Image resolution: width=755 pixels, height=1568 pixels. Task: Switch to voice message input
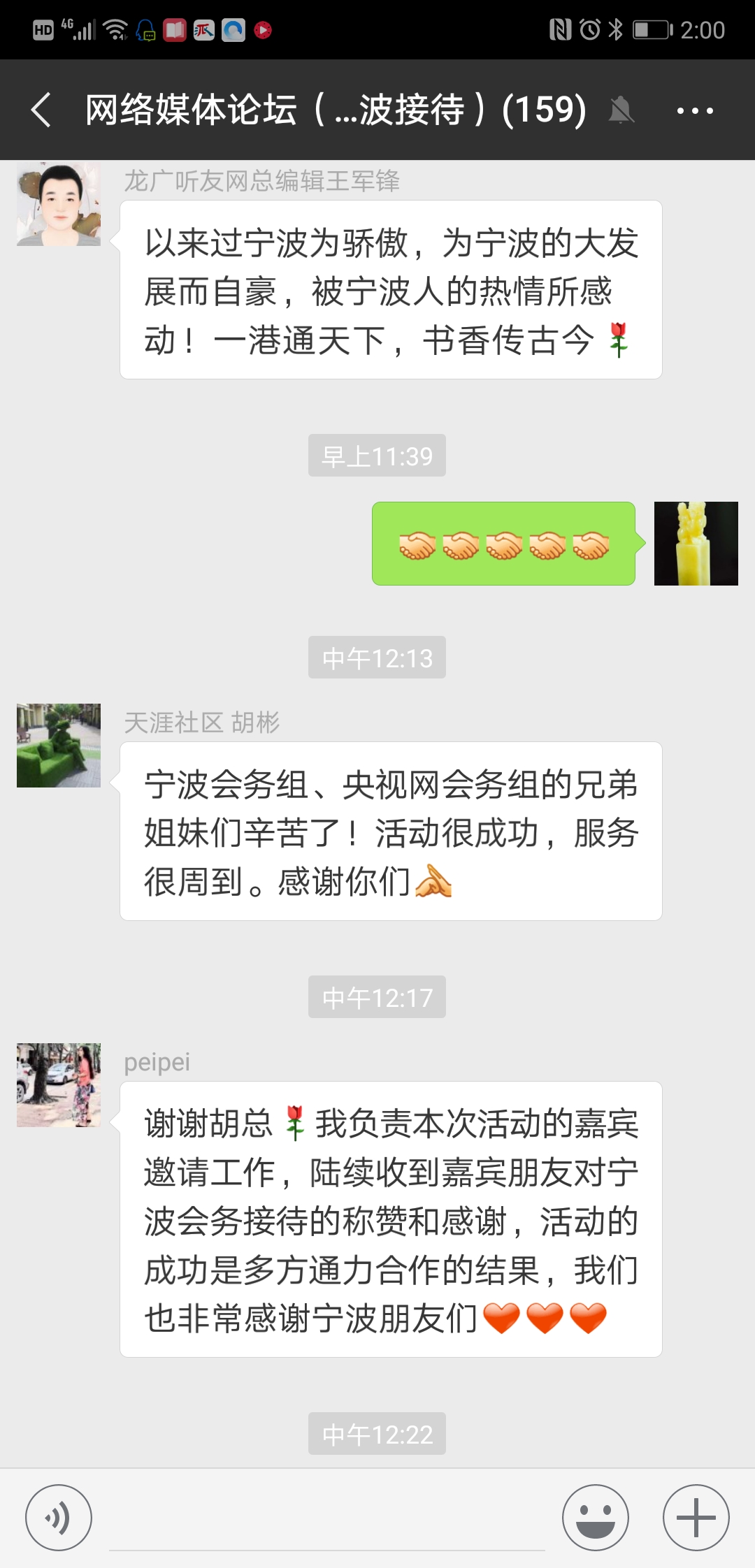pos(59,1518)
